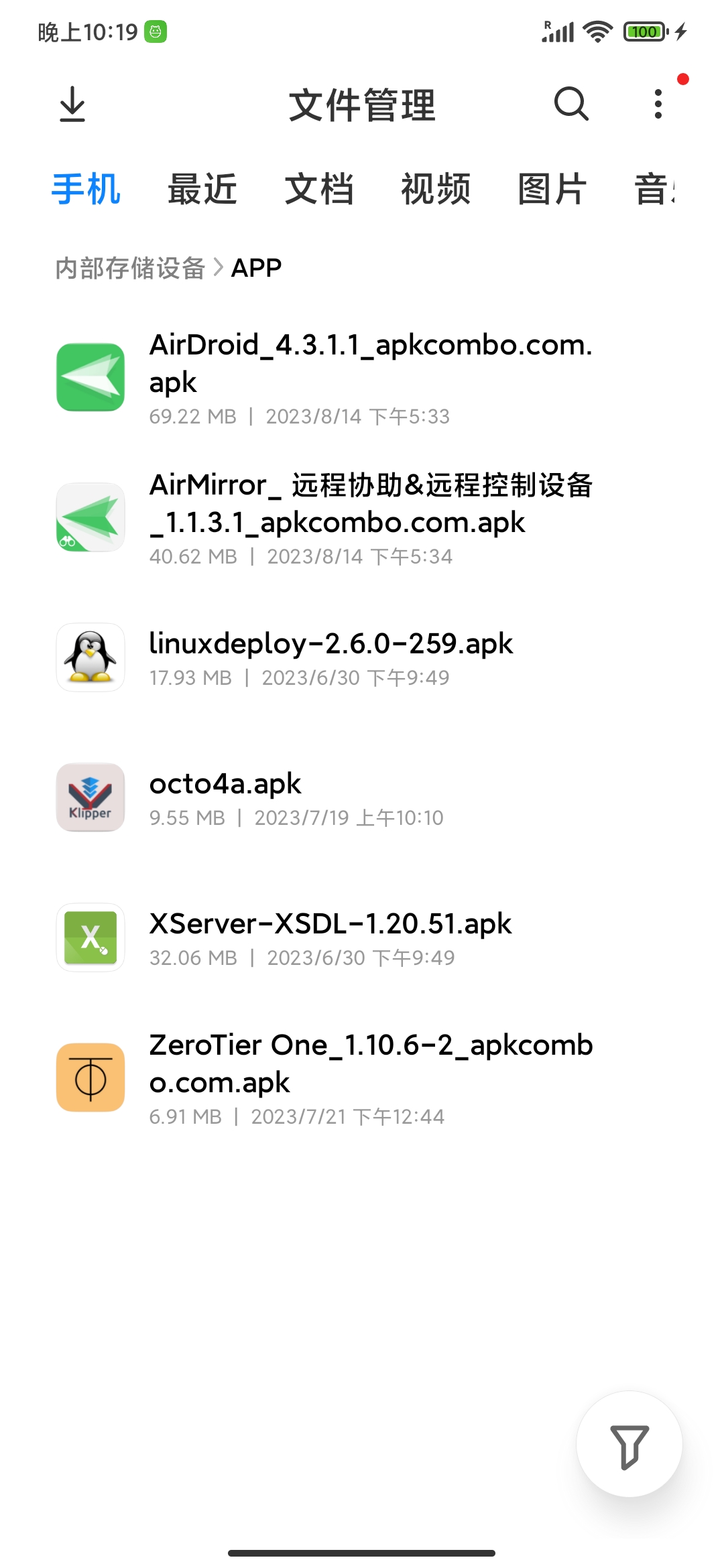Switch to the 视频 tab
This screenshot has height=1568, width=724.
(x=436, y=190)
